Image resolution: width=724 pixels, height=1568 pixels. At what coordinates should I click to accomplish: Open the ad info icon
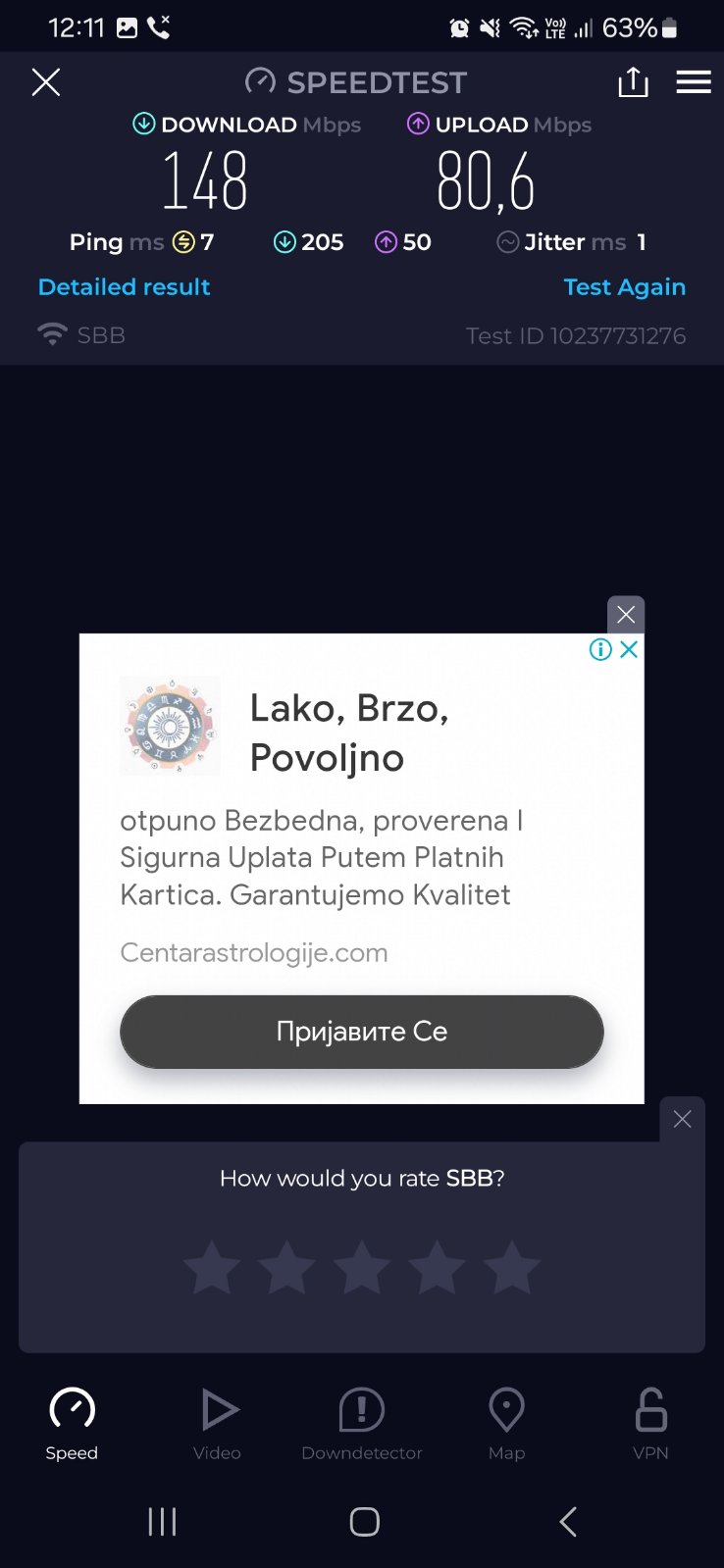coord(600,649)
